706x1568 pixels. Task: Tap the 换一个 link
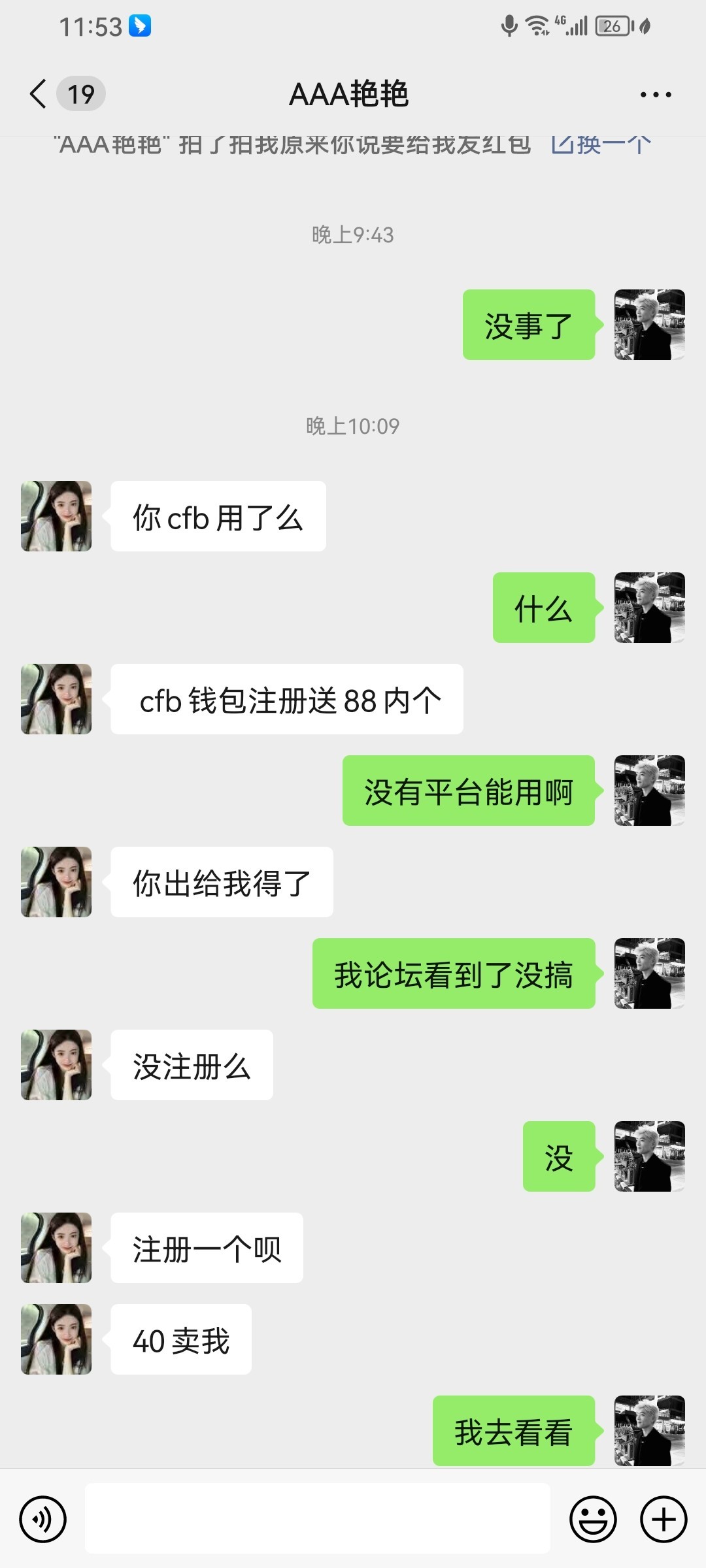click(601, 145)
